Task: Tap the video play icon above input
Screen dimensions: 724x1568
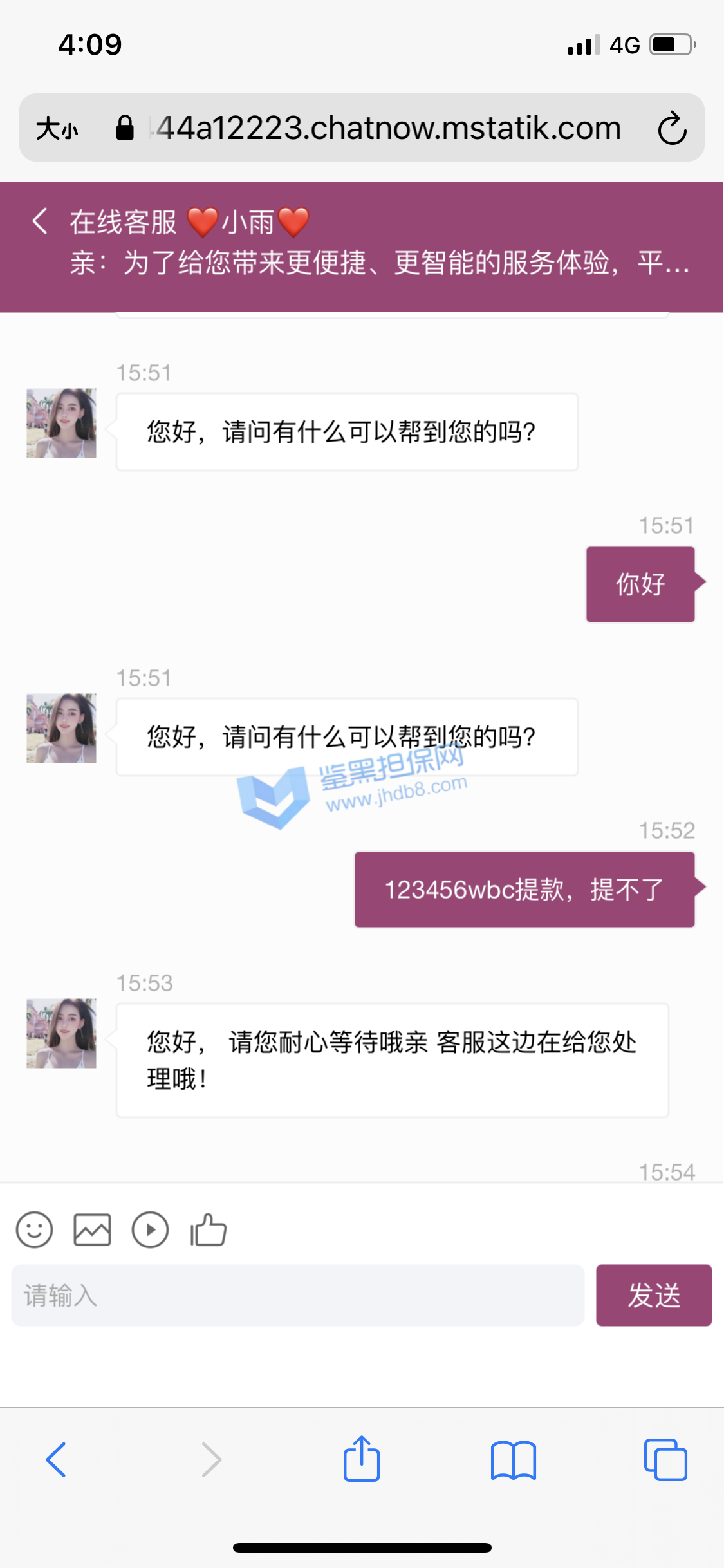Action: pos(150,1230)
